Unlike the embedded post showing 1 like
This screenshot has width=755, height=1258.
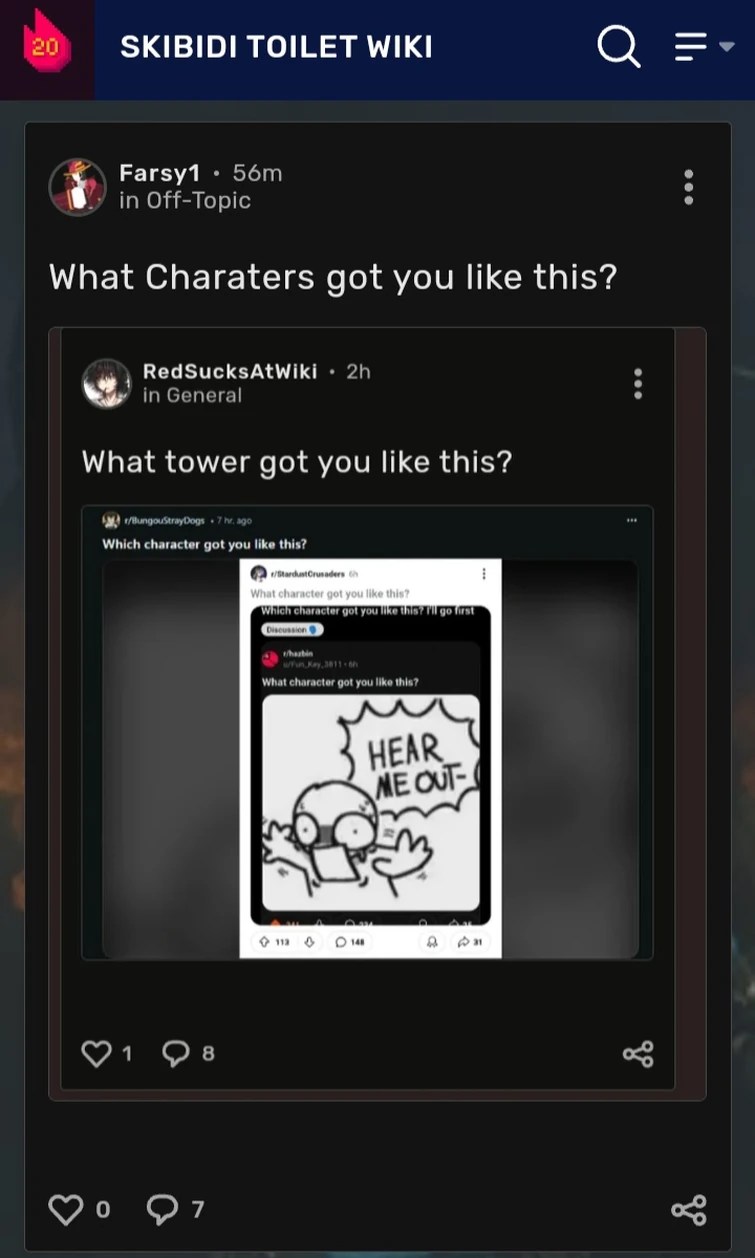(95, 1052)
